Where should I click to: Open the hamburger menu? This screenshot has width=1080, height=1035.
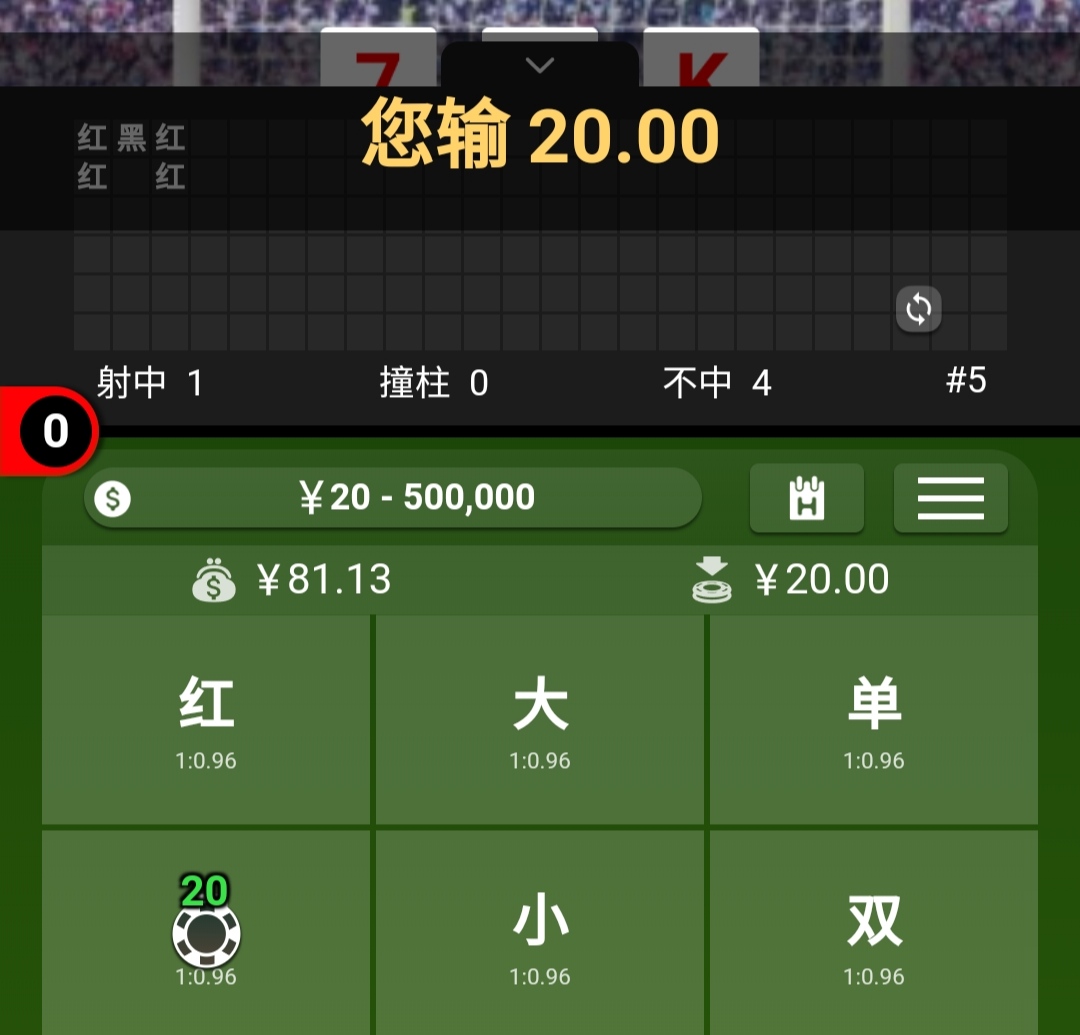(x=950, y=497)
